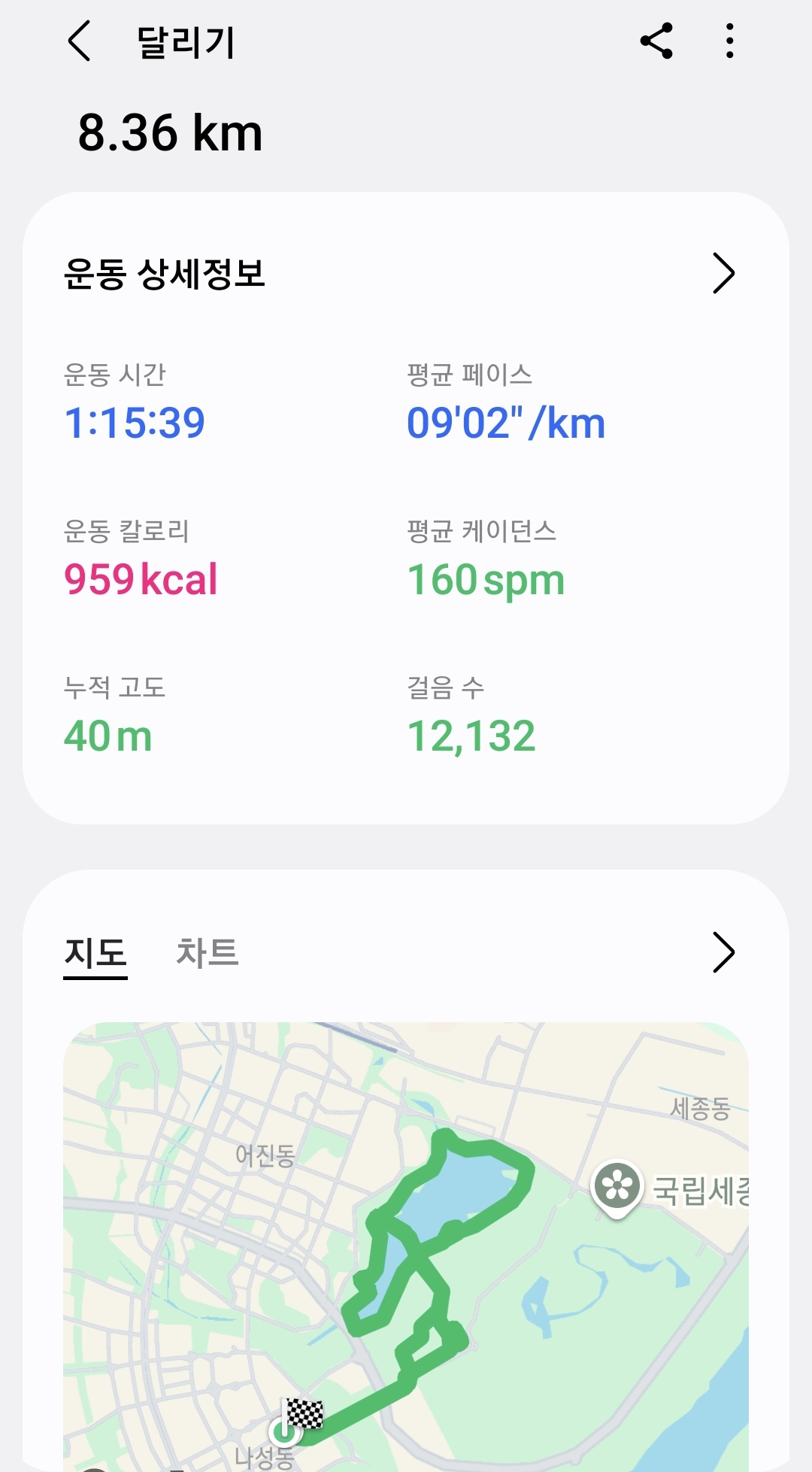Open the more options menu
This screenshot has width=812, height=1472.
tap(729, 41)
